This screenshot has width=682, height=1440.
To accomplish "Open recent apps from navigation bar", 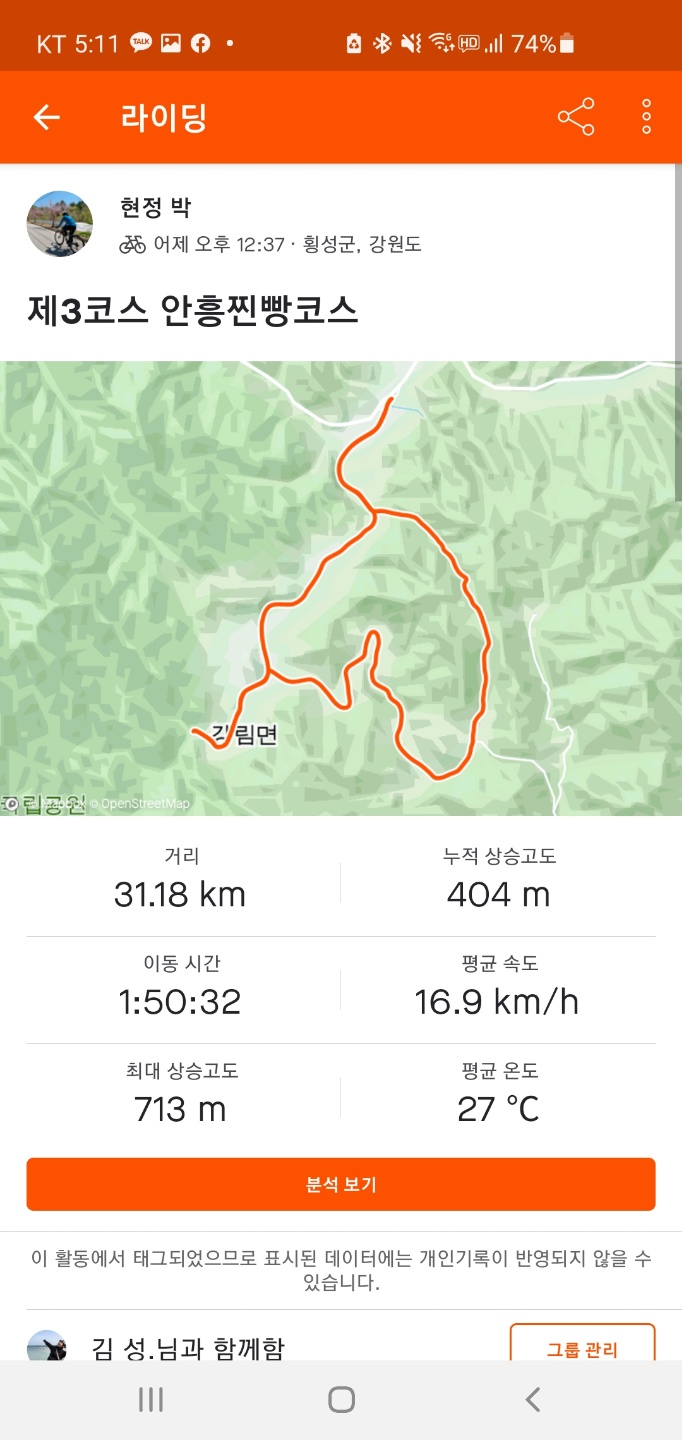I will [x=151, y=1399].
